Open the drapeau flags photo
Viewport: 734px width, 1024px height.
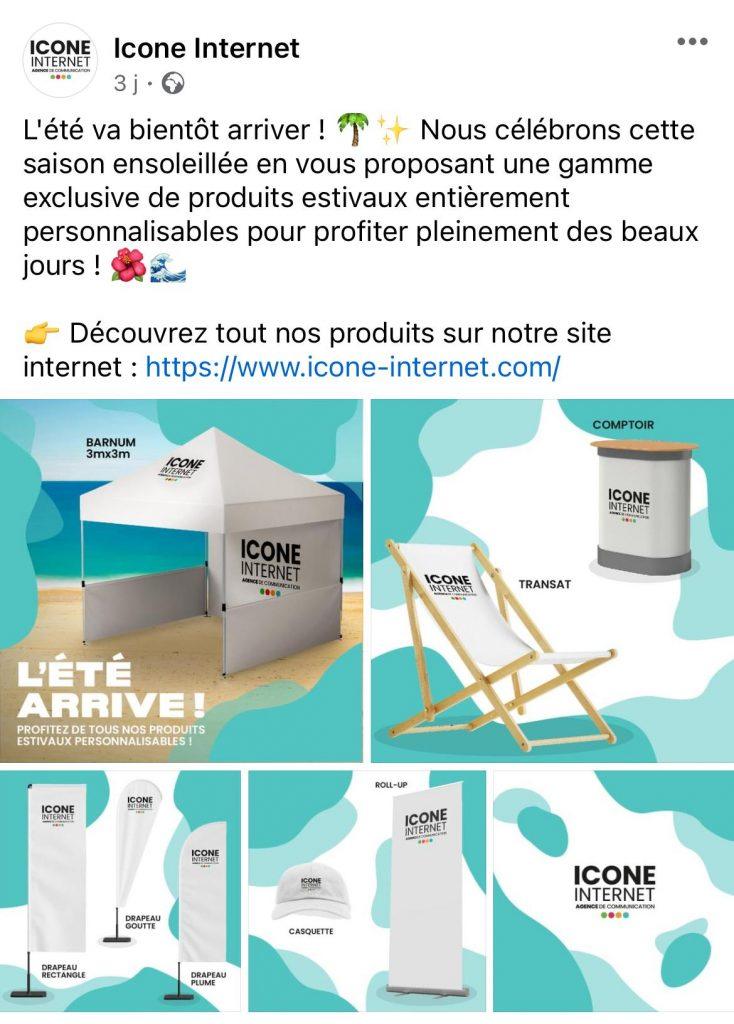(121, 891)
